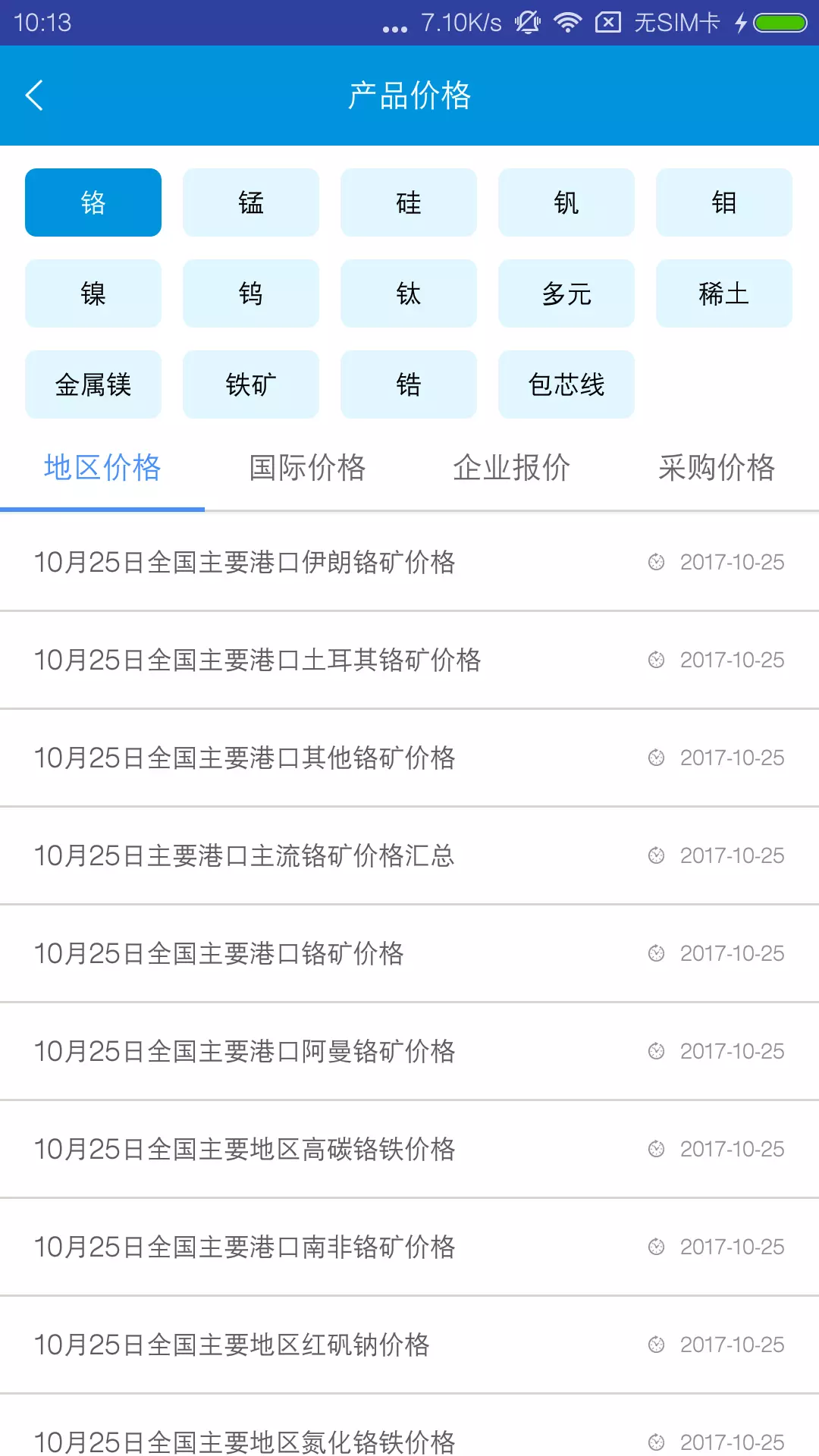
Task: Open 10月25日全国主要地区高碳铬铁价格
Action: (x=409, y=1149)
